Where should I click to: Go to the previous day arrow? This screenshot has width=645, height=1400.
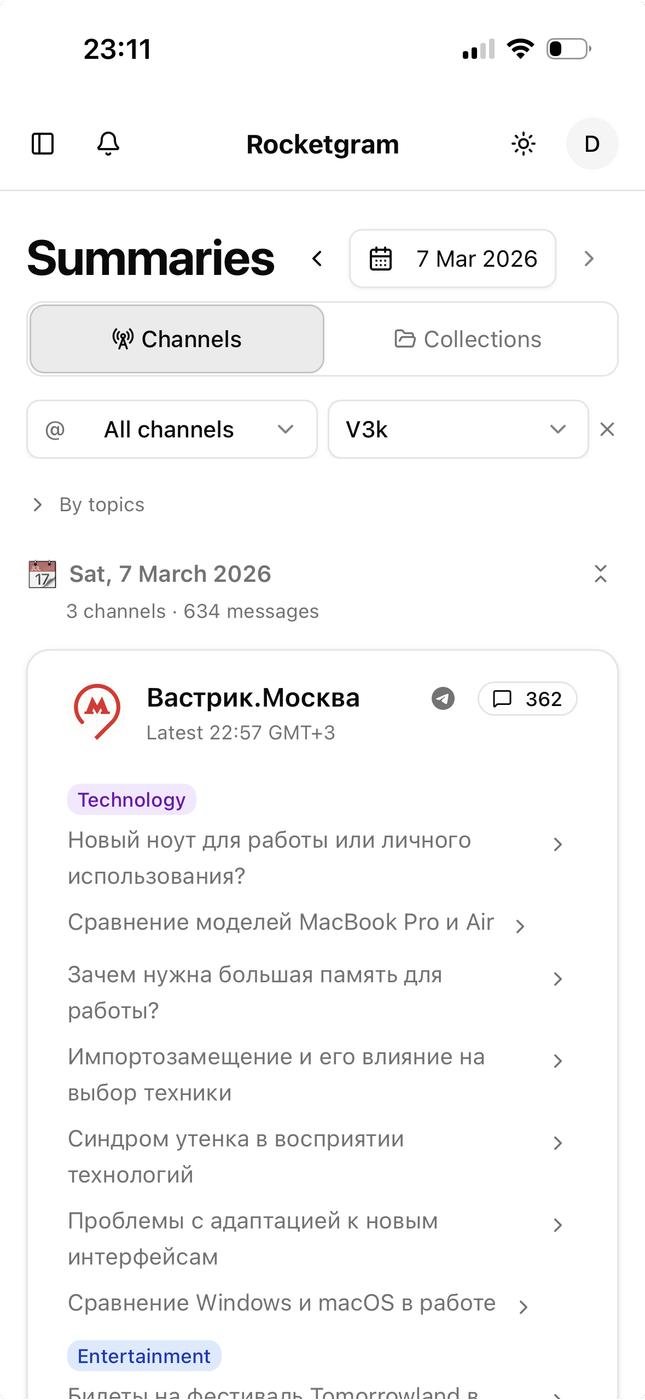click(317, 259)
